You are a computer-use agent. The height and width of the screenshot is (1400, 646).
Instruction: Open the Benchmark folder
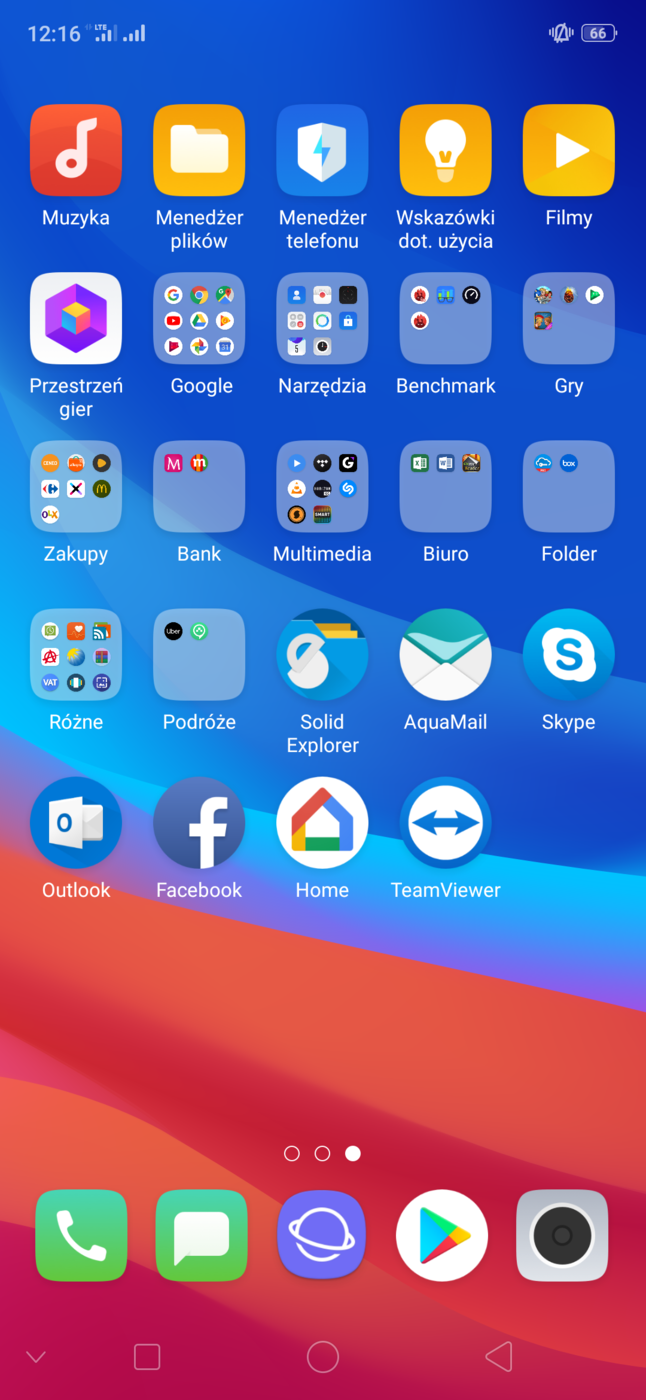tap(445, 318)
